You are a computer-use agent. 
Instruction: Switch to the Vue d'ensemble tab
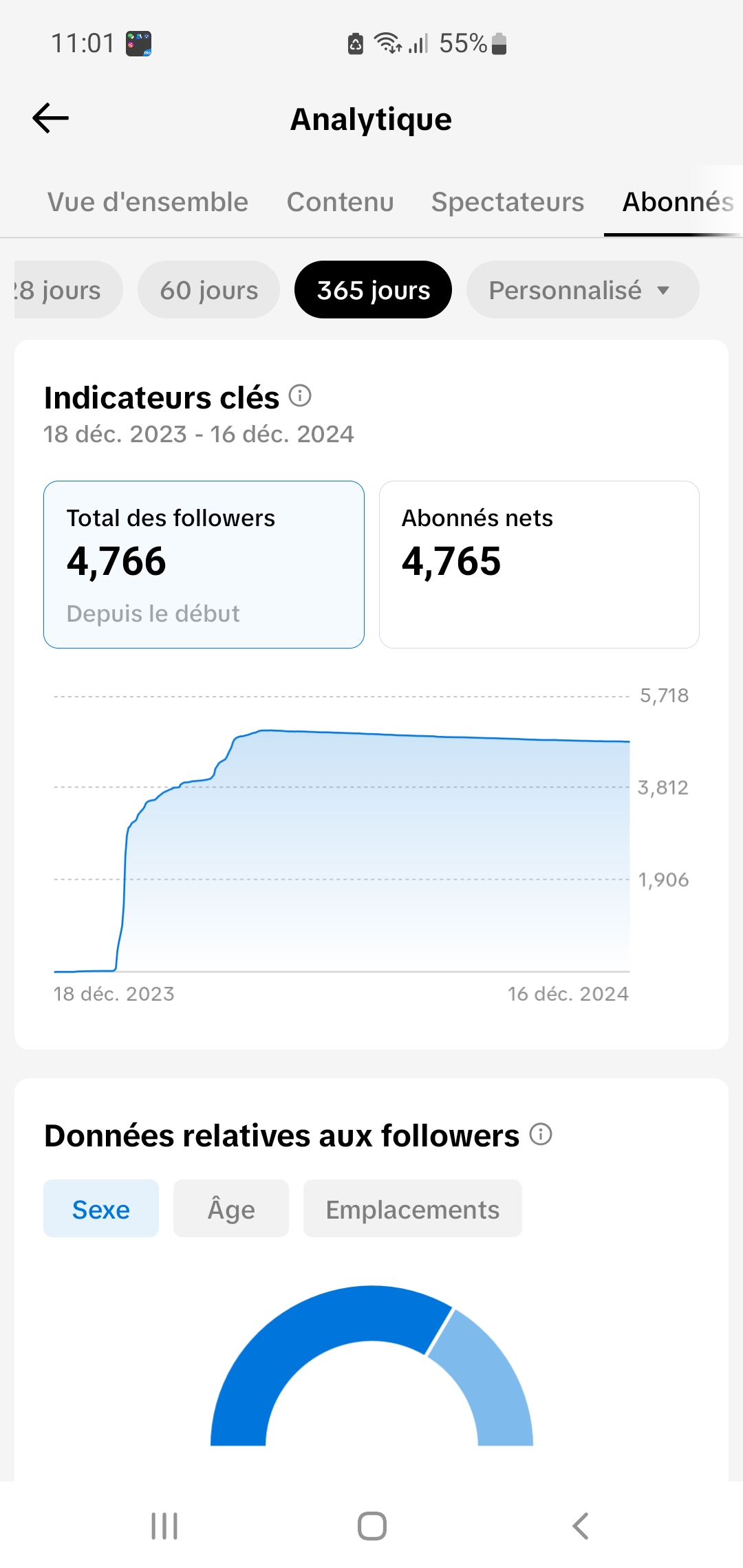(148, 202)
